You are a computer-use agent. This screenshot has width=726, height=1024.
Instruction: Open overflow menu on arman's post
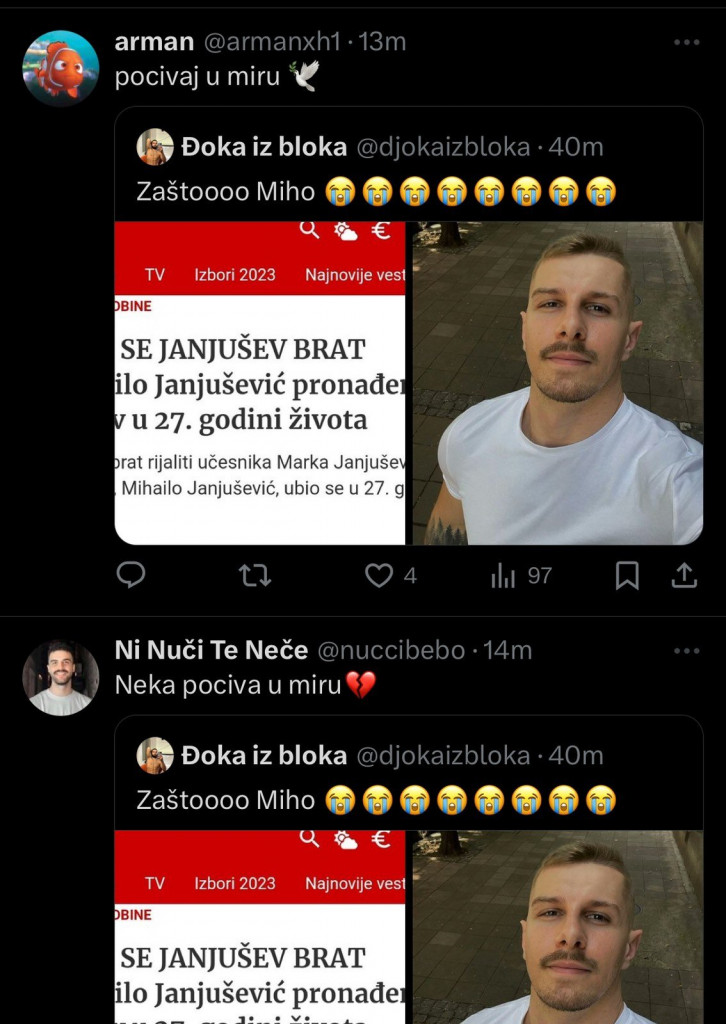(686, 43)
